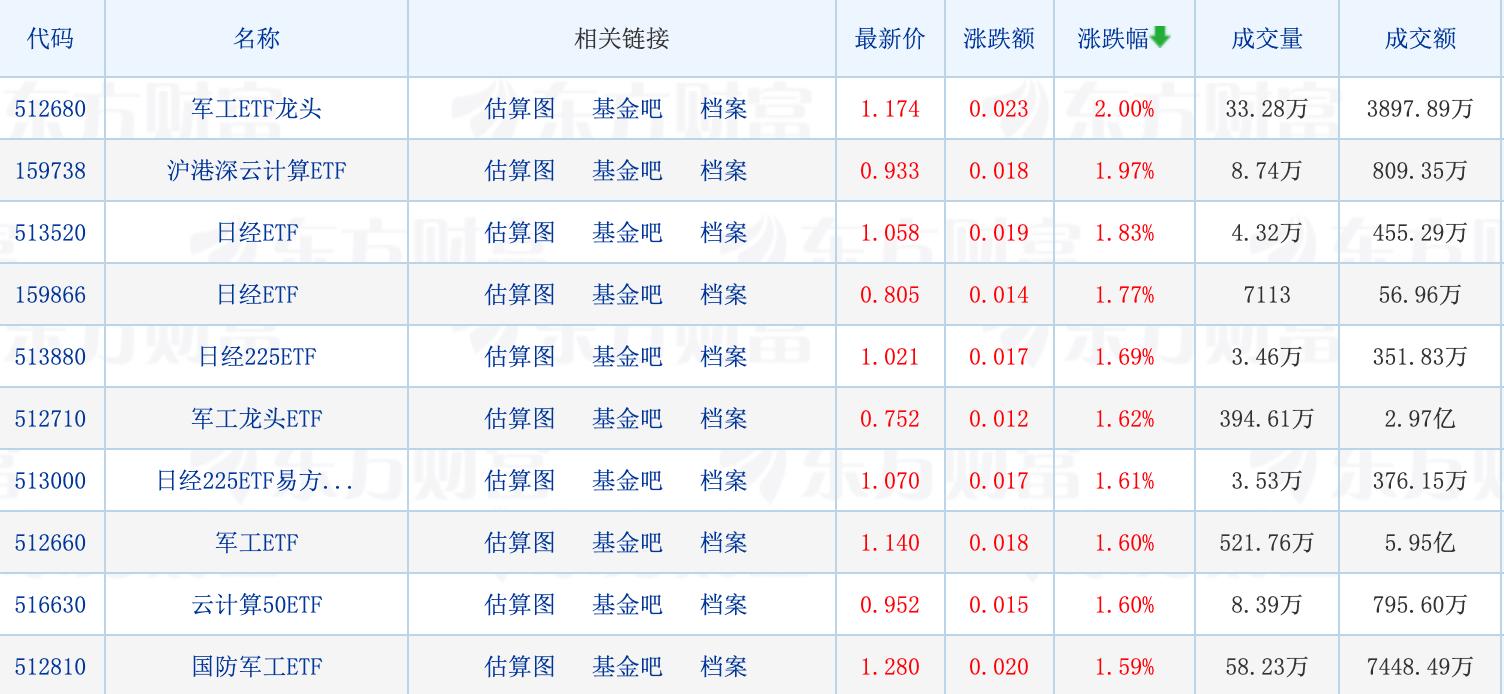Open the 军工ETF龙头 fund page
This screenshot has height=694, width=1504.
(256, 109)
